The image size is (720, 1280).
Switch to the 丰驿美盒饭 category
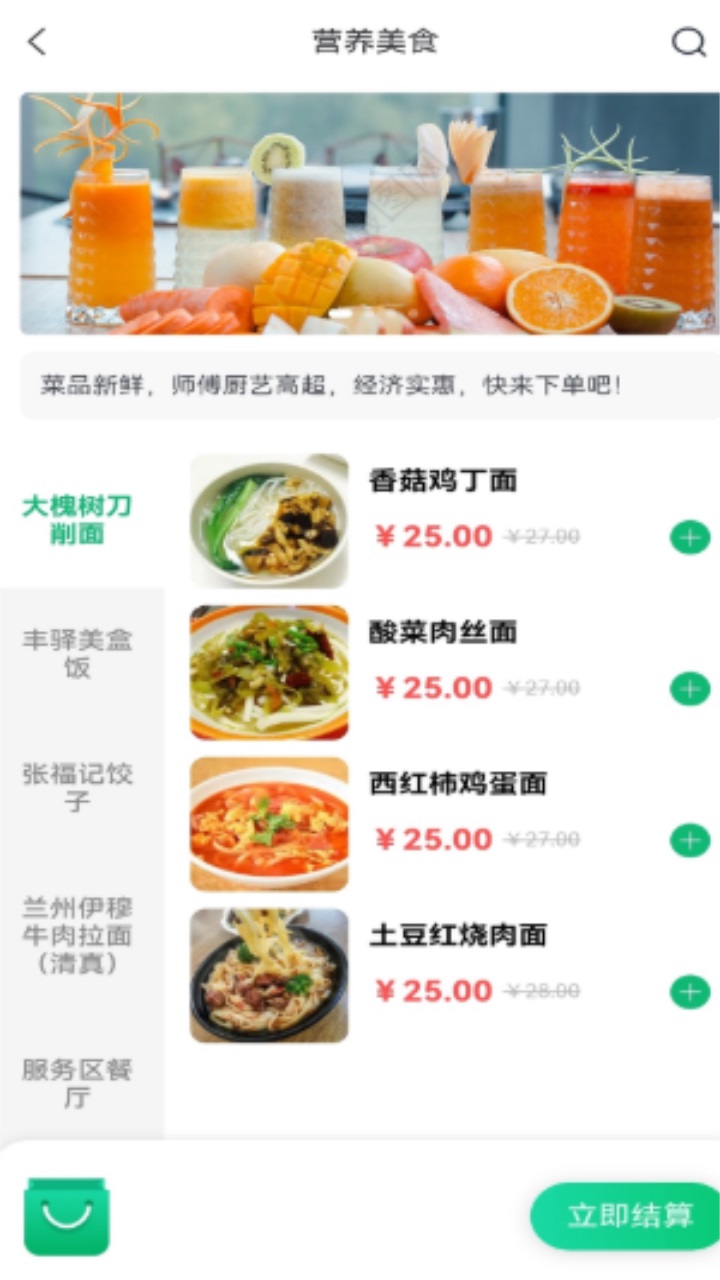[80, 655]
